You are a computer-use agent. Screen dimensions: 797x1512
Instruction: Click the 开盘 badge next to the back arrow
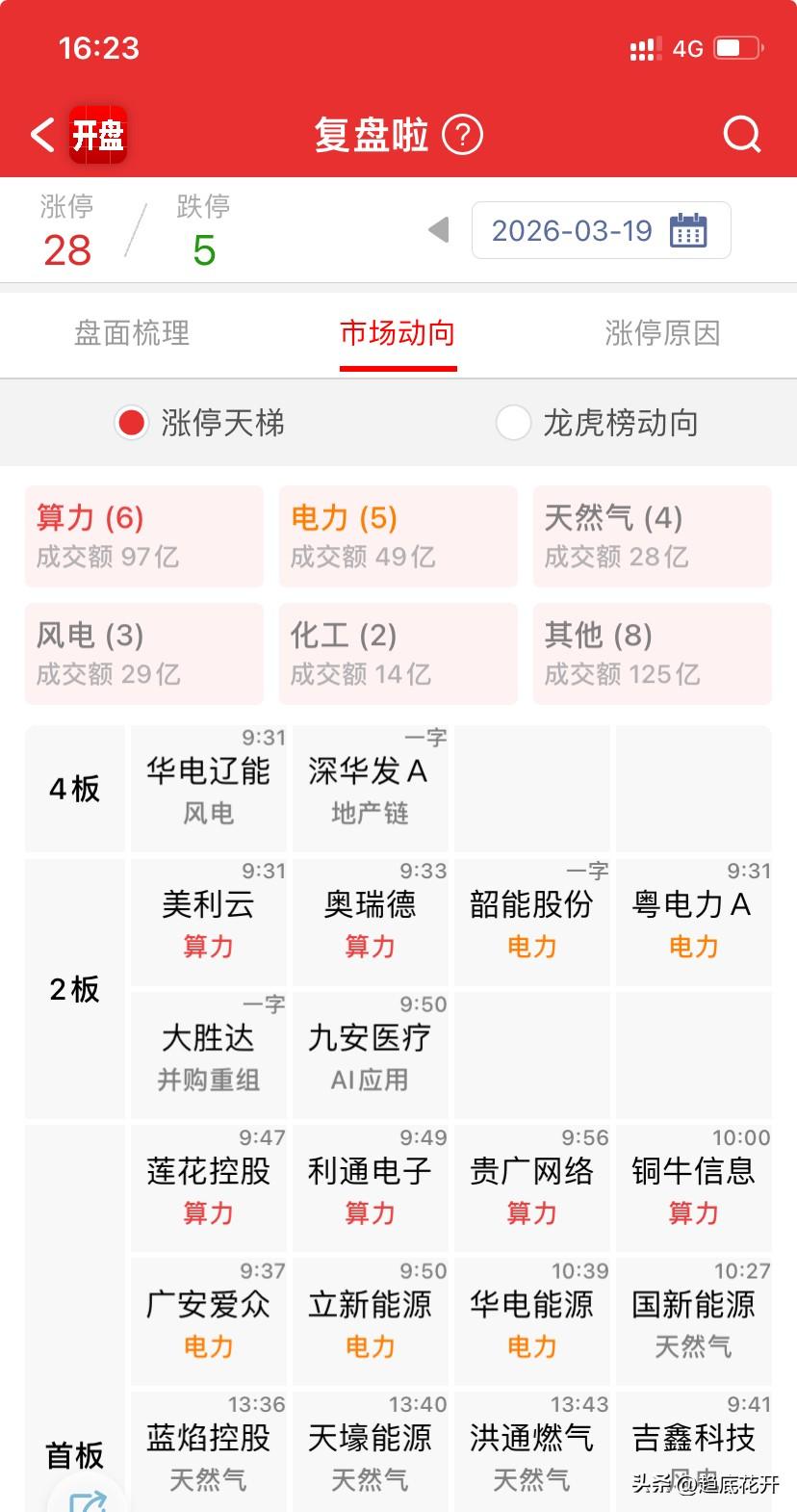click(96, 135)
